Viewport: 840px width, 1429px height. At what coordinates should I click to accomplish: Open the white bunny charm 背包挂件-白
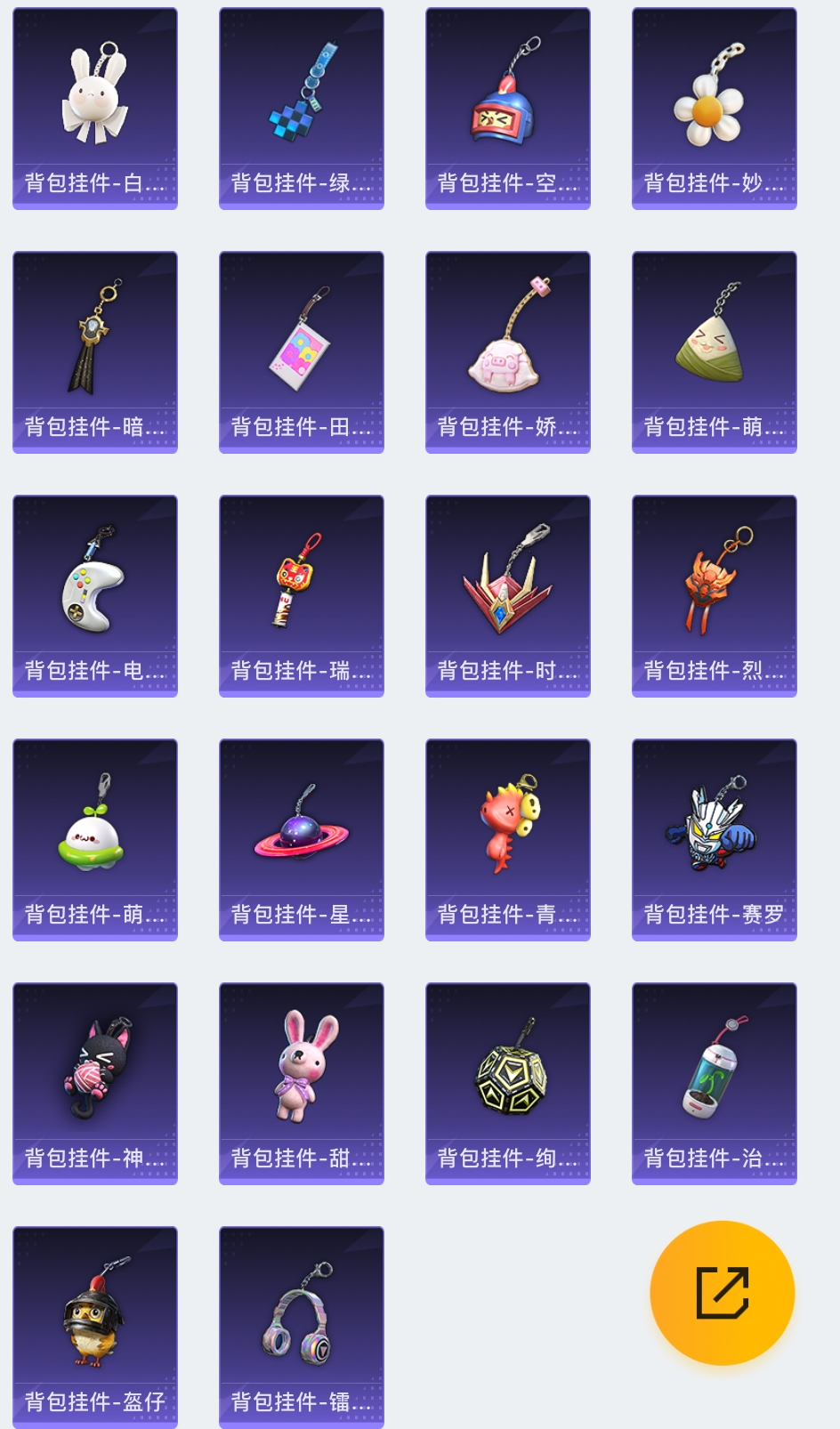pyautogui.click(x=95, y=109)
